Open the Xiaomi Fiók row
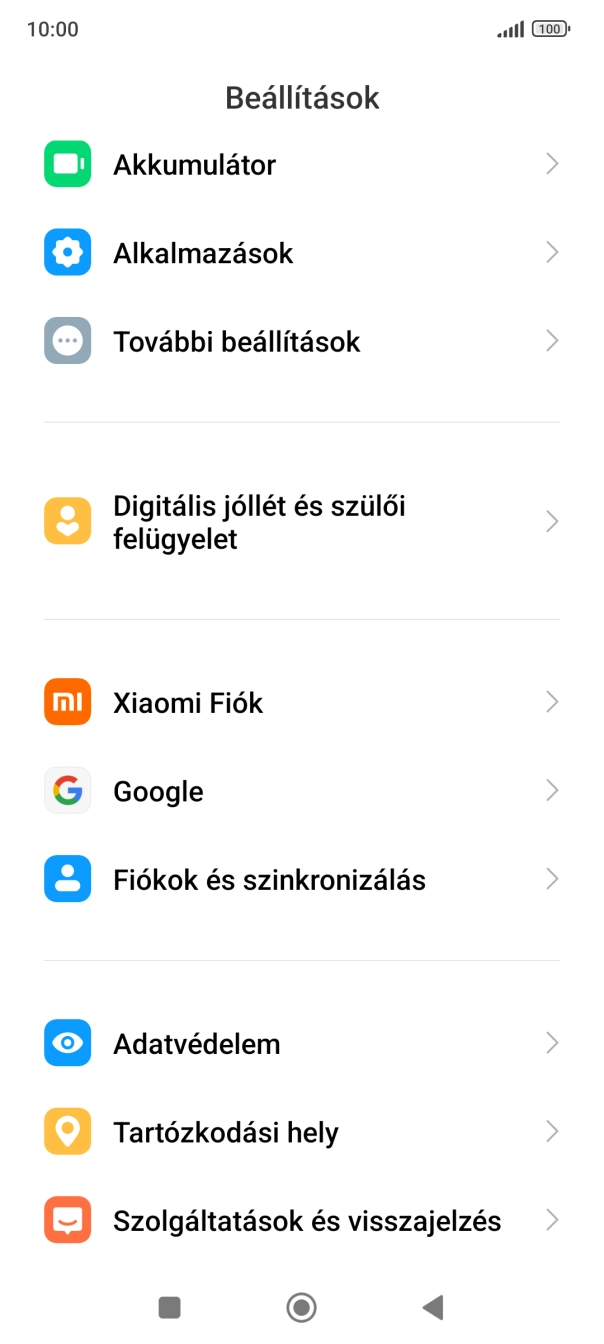 point(300,702)
